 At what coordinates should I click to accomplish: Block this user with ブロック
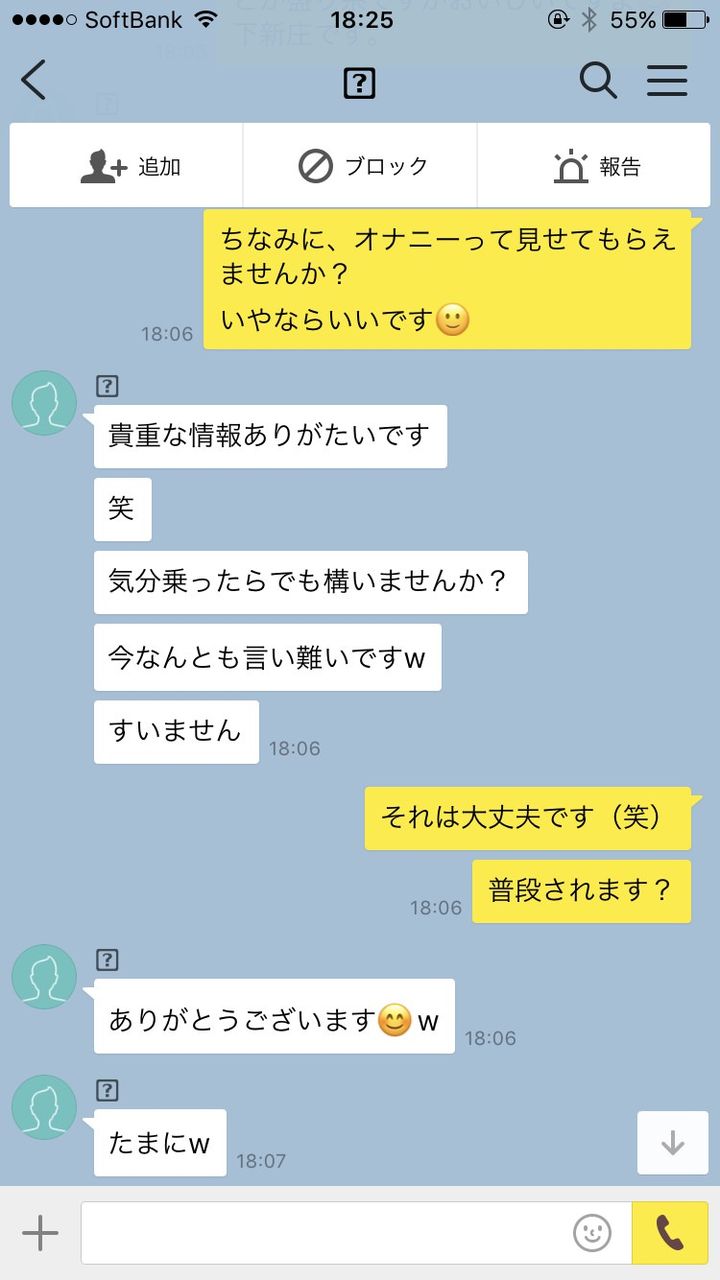coord(360,166)
